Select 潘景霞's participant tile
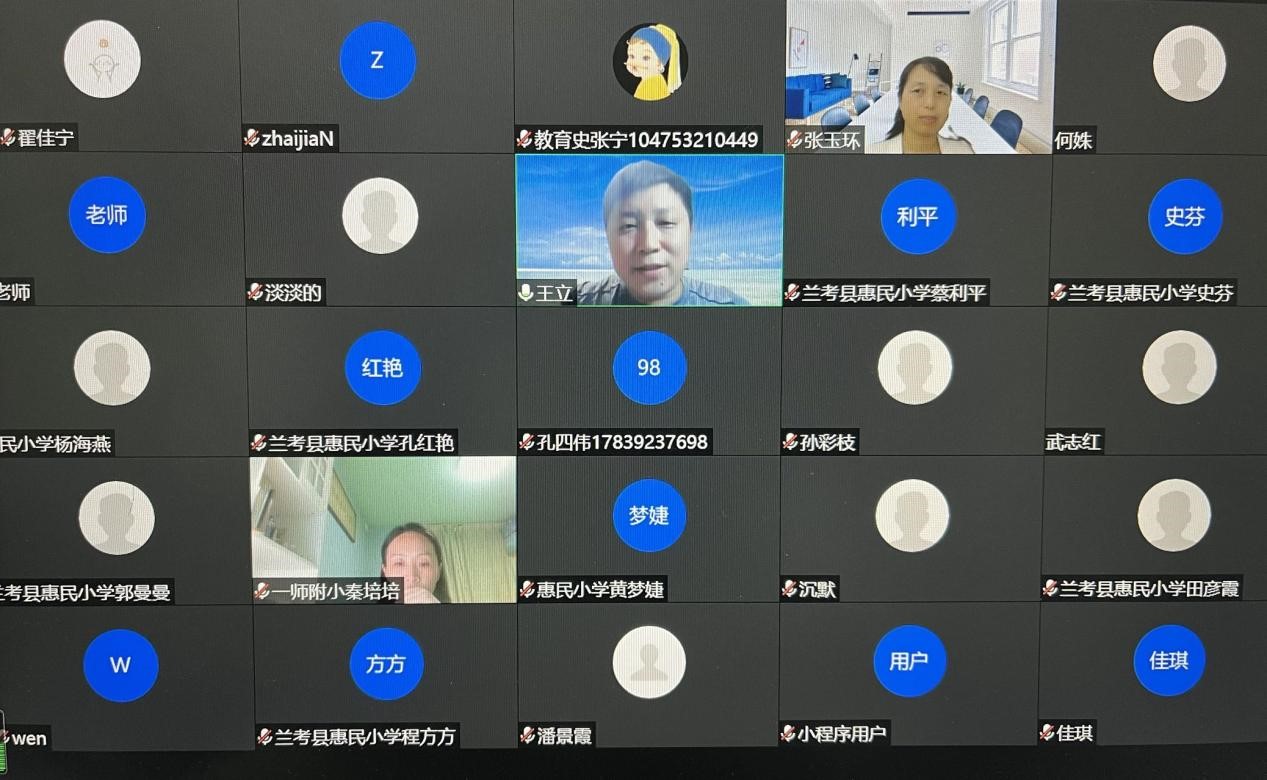The height and width of the screenshot is (780, 1267). point(649,675)
